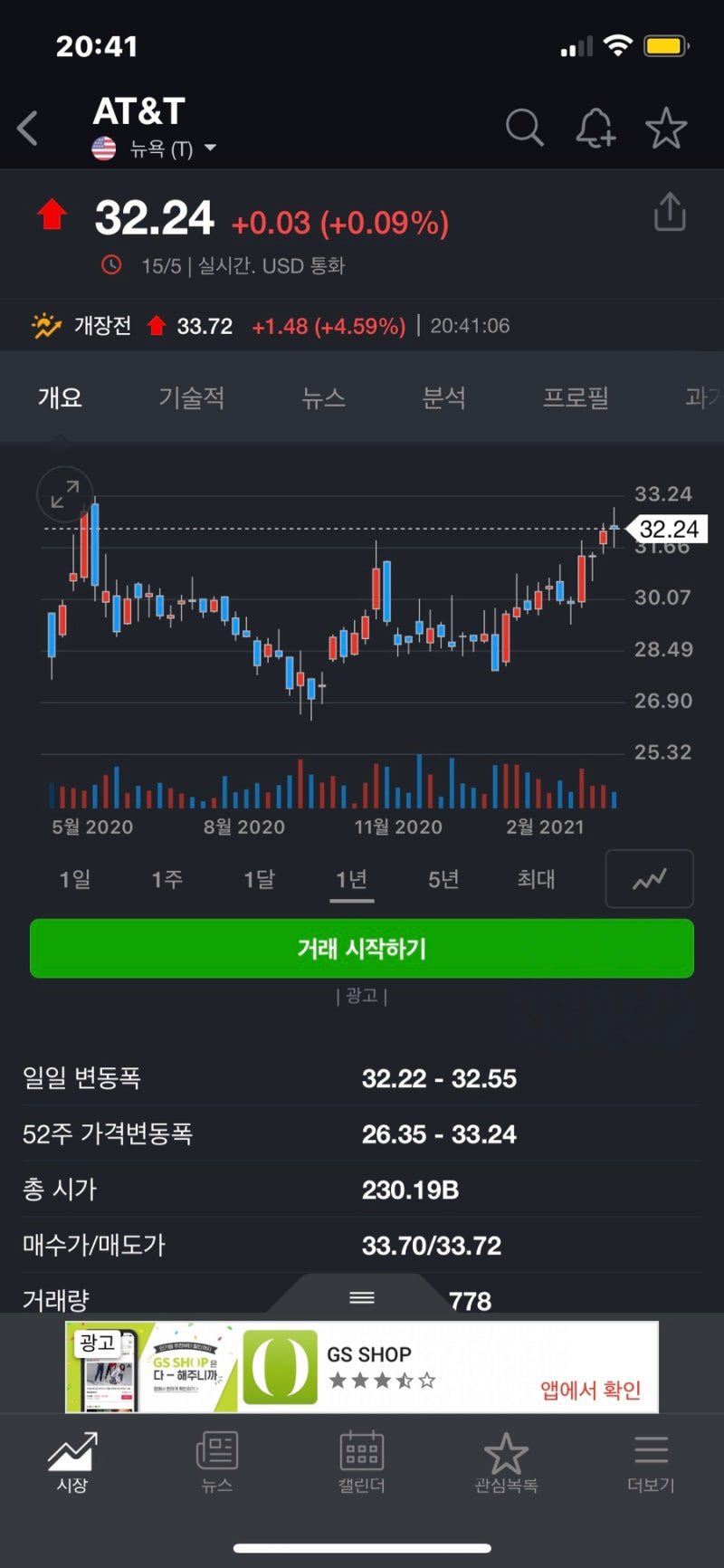Share the AT&T quote with the share icon

pos(670,209)
